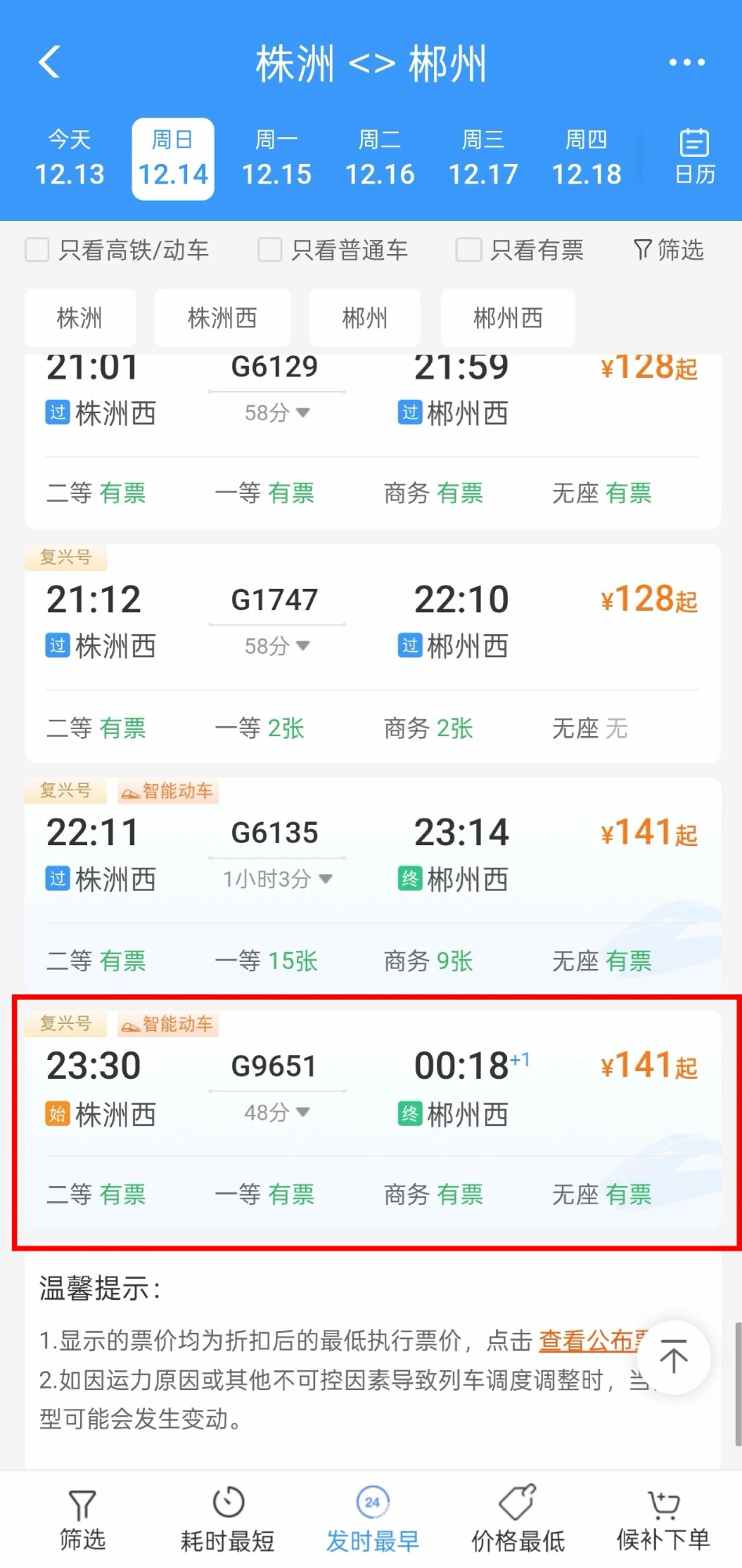
Task: Enable 只看普通车 checkbox
Action: [270, 250]
